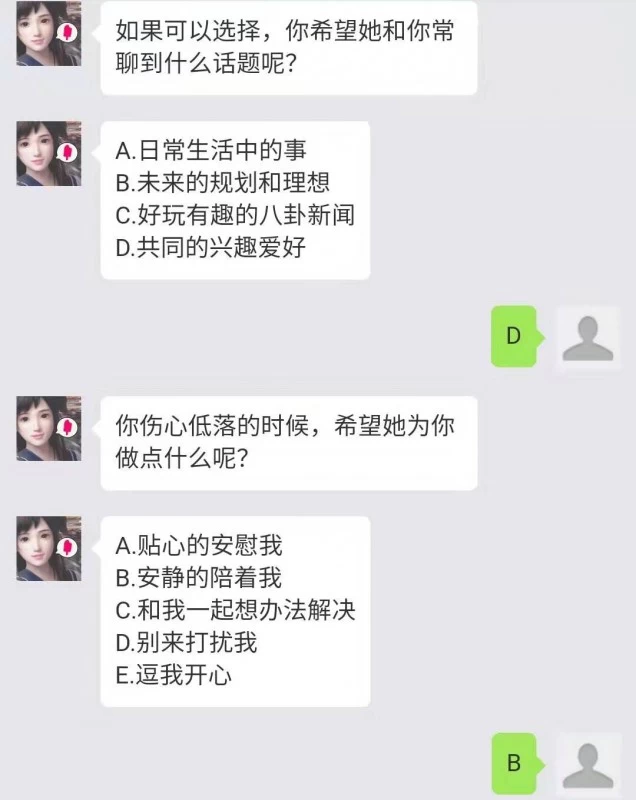636x800 pixels.
Task: Tap my avatar beside the B reply
Action: 587,764
